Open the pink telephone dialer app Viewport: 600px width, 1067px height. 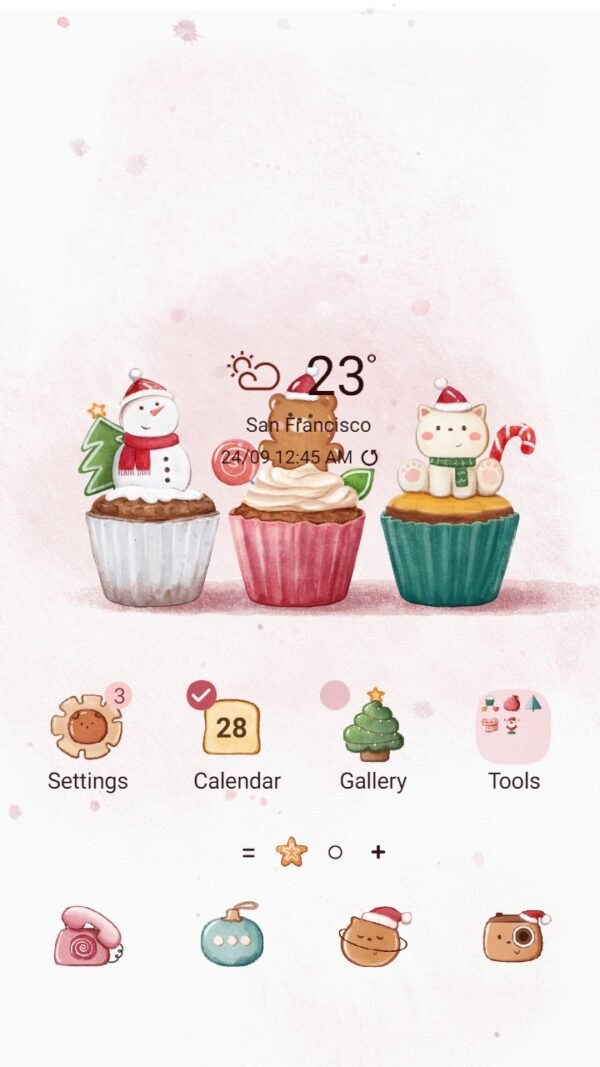pos(88,936)
